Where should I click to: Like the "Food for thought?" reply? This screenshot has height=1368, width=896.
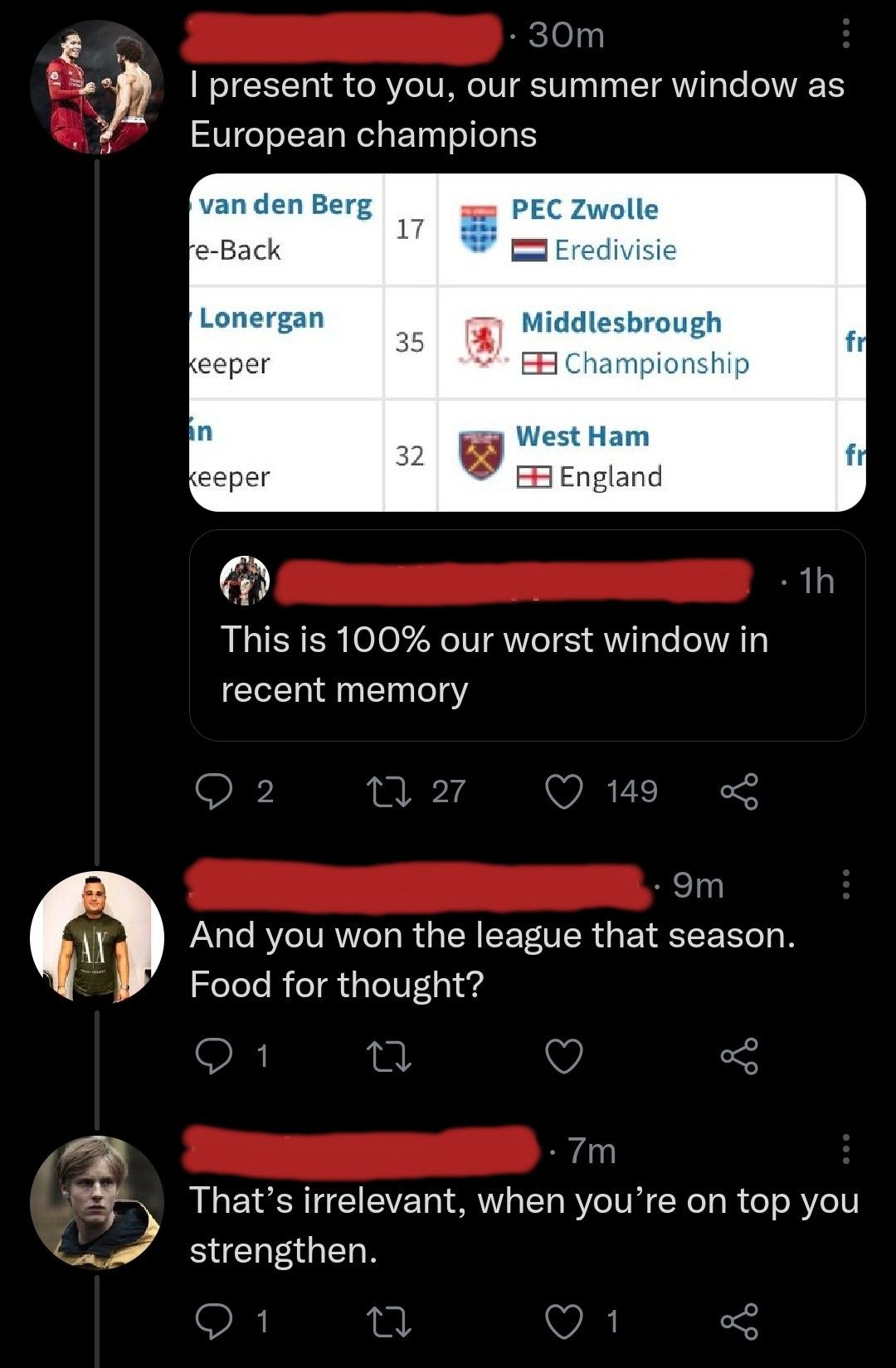[564, 1056]
